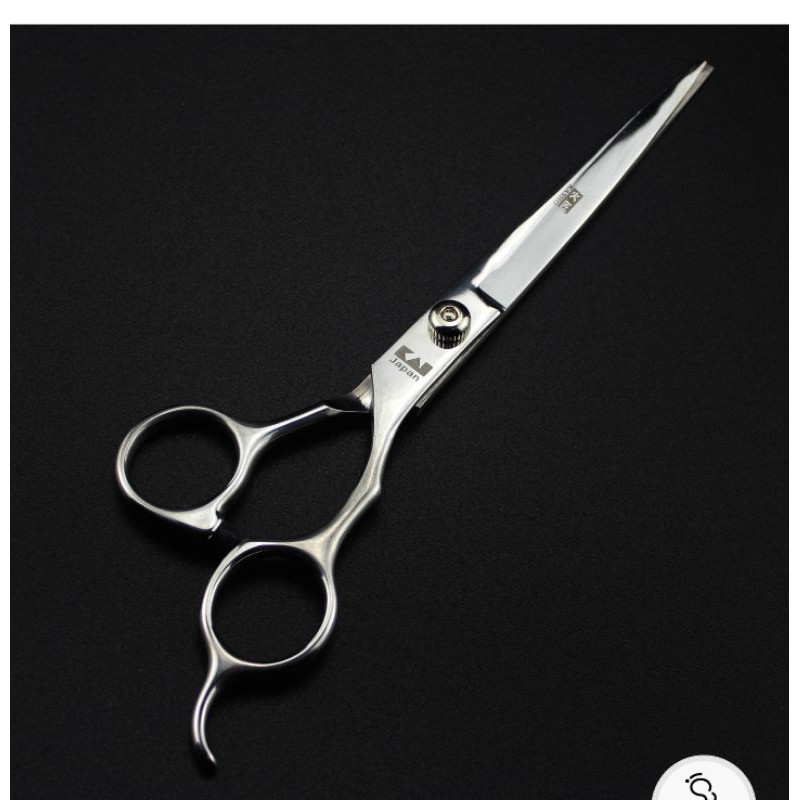Tap the visual search lens button

coord(704,784)
